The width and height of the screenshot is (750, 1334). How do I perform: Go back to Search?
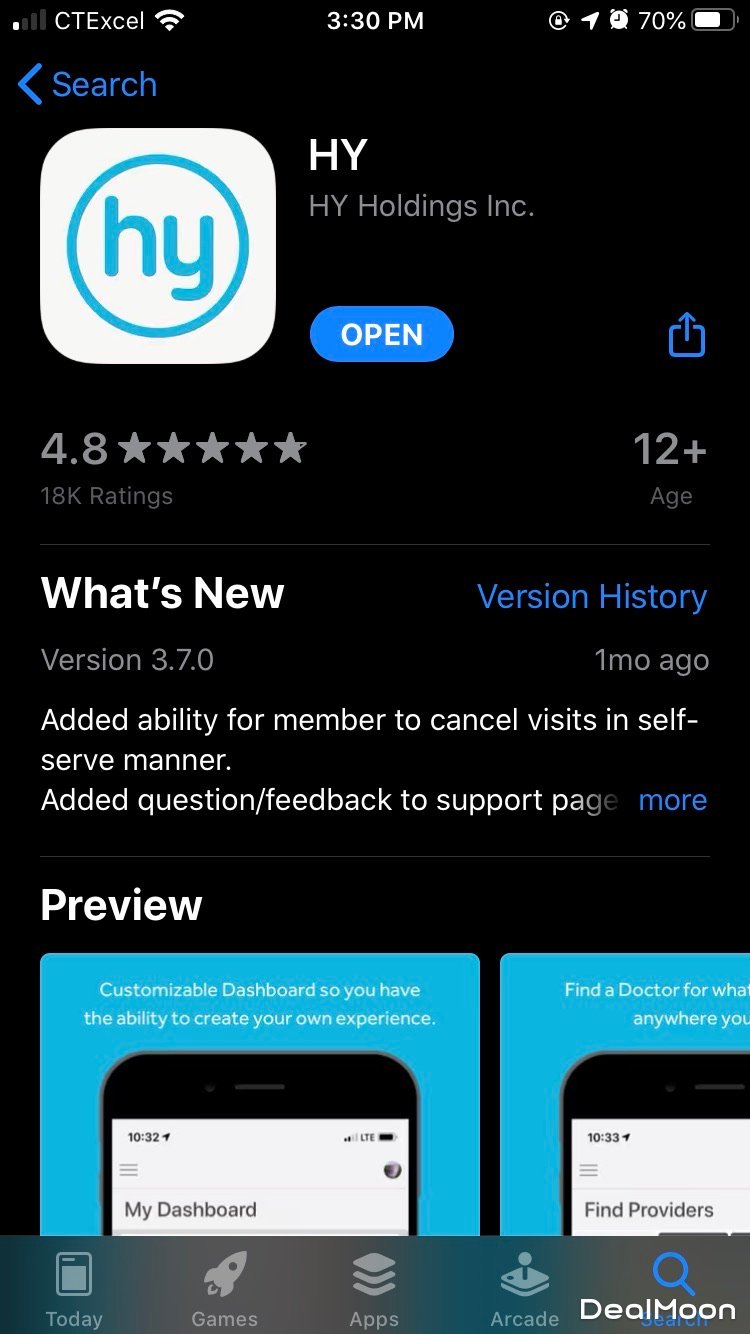click(88, 85)
